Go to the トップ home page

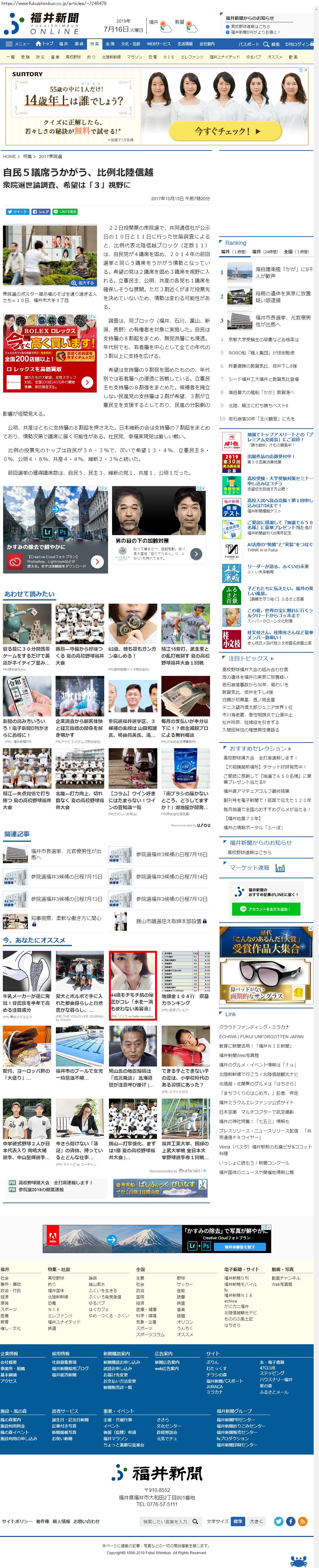[x=46, y=44]
